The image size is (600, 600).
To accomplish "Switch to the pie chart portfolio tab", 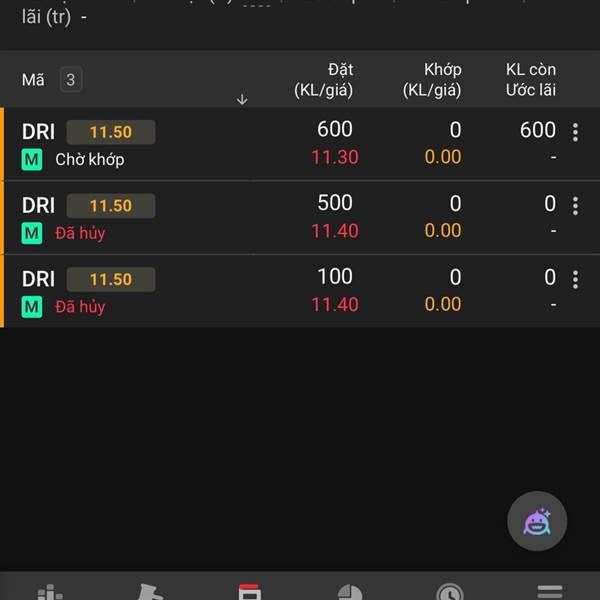I will [x=349, y=592].
